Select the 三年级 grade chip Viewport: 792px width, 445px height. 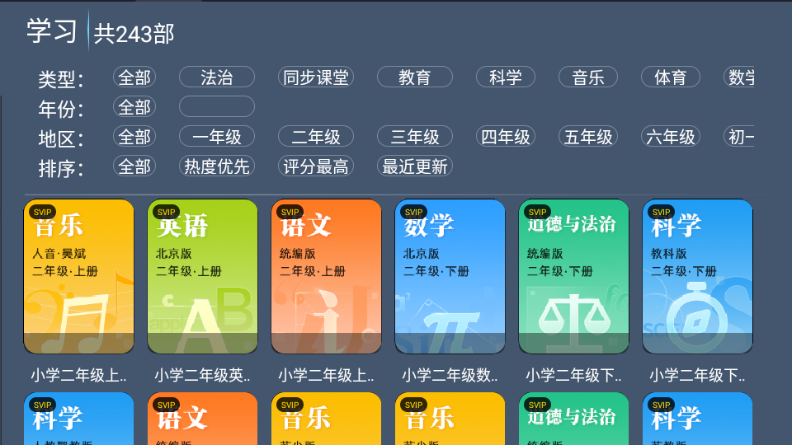(x=414, y=137)
